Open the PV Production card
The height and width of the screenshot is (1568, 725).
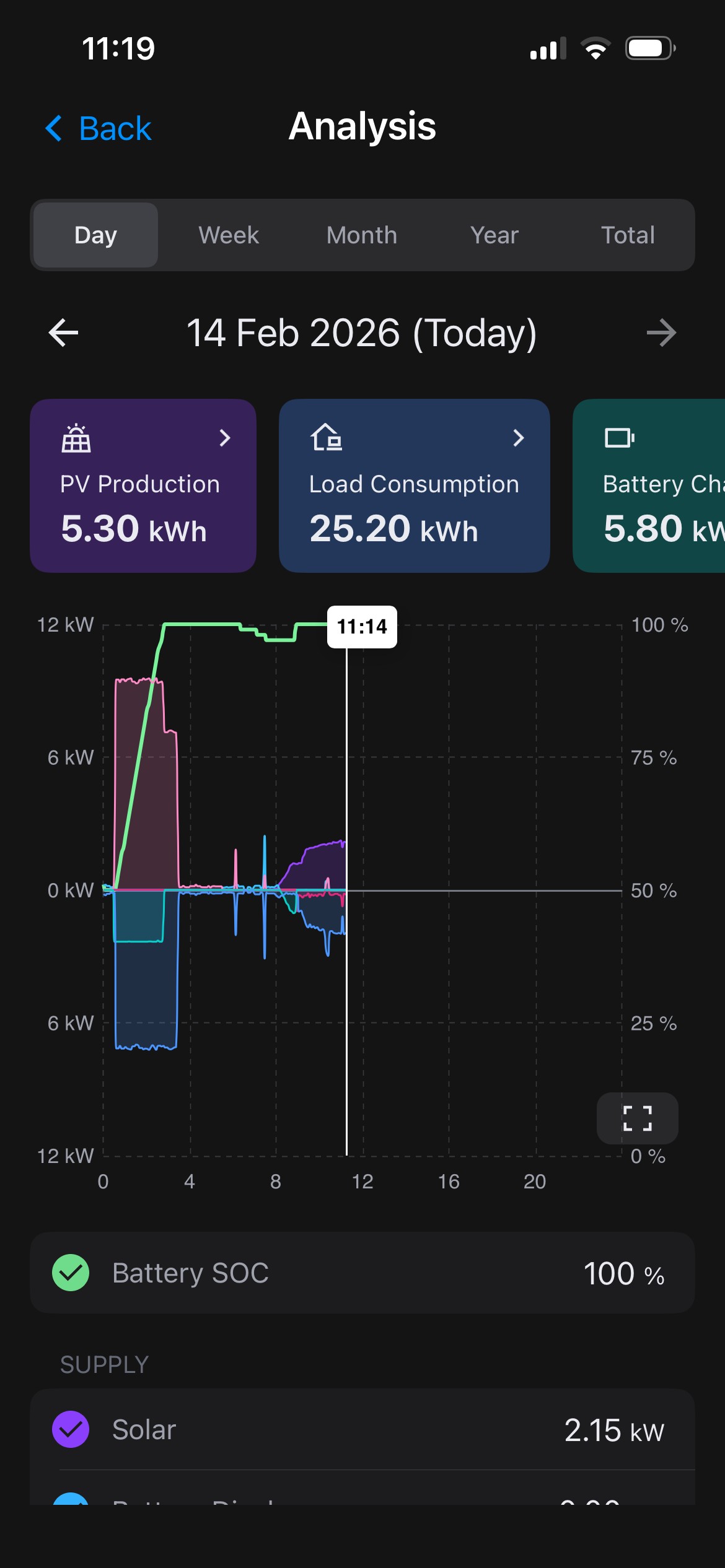pos(143,486)
